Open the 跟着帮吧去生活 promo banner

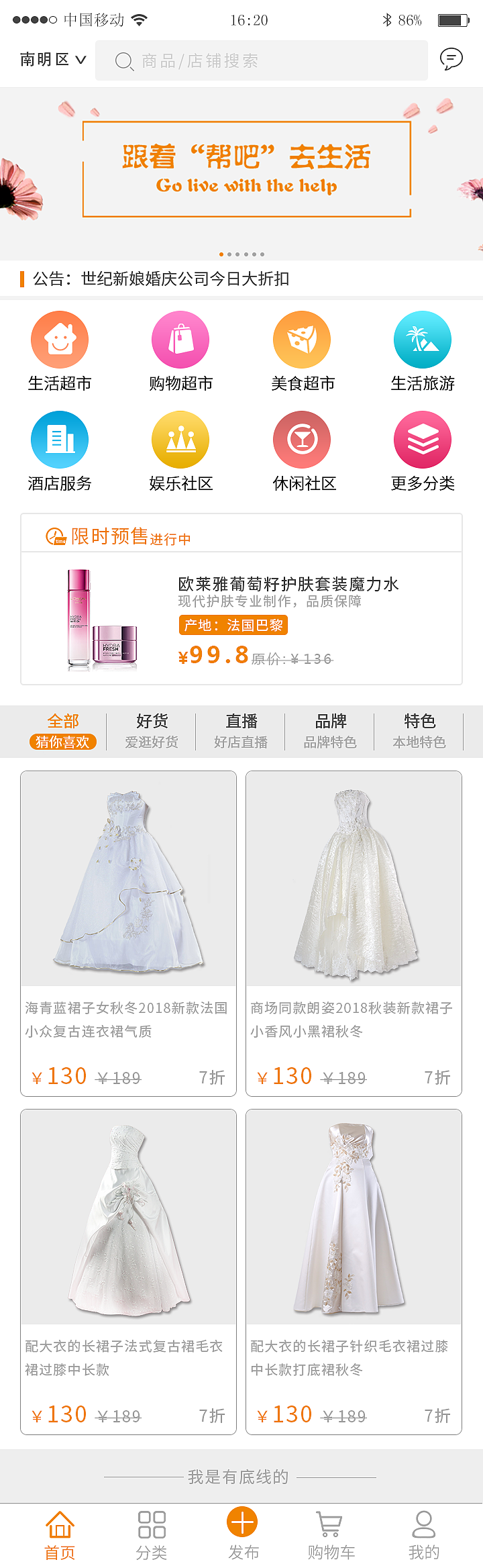(246, 169)
